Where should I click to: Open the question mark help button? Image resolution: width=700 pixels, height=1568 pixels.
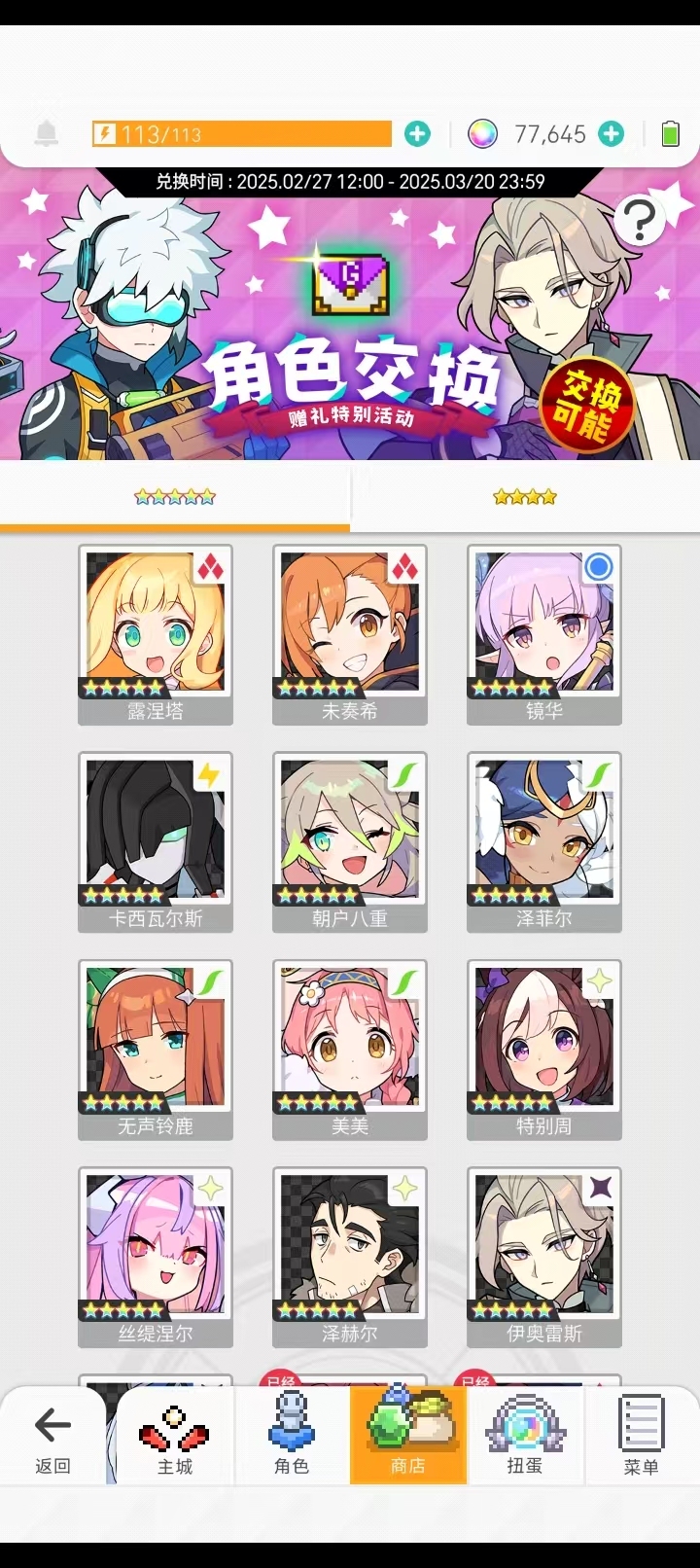point(640,223)
